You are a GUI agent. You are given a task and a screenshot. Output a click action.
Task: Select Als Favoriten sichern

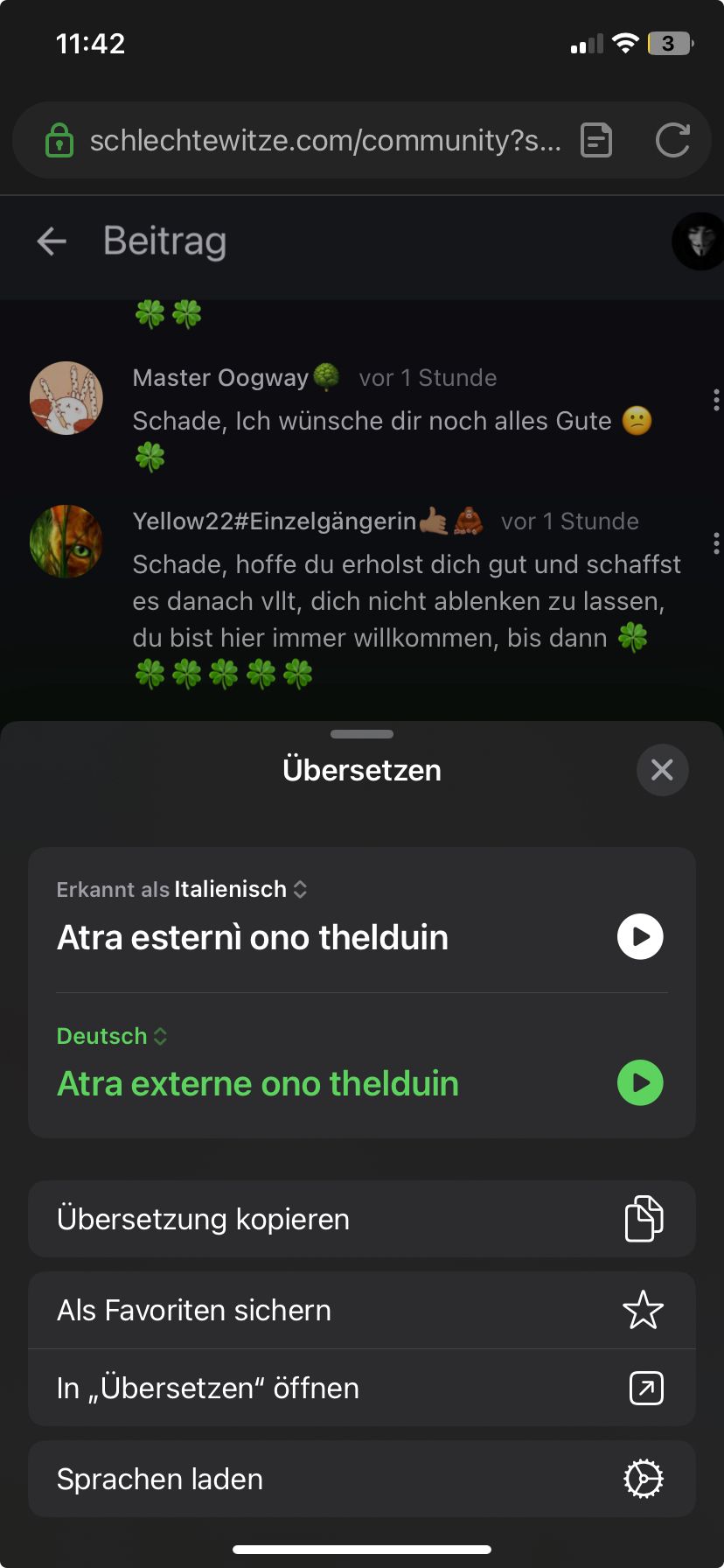(362, 1310)
